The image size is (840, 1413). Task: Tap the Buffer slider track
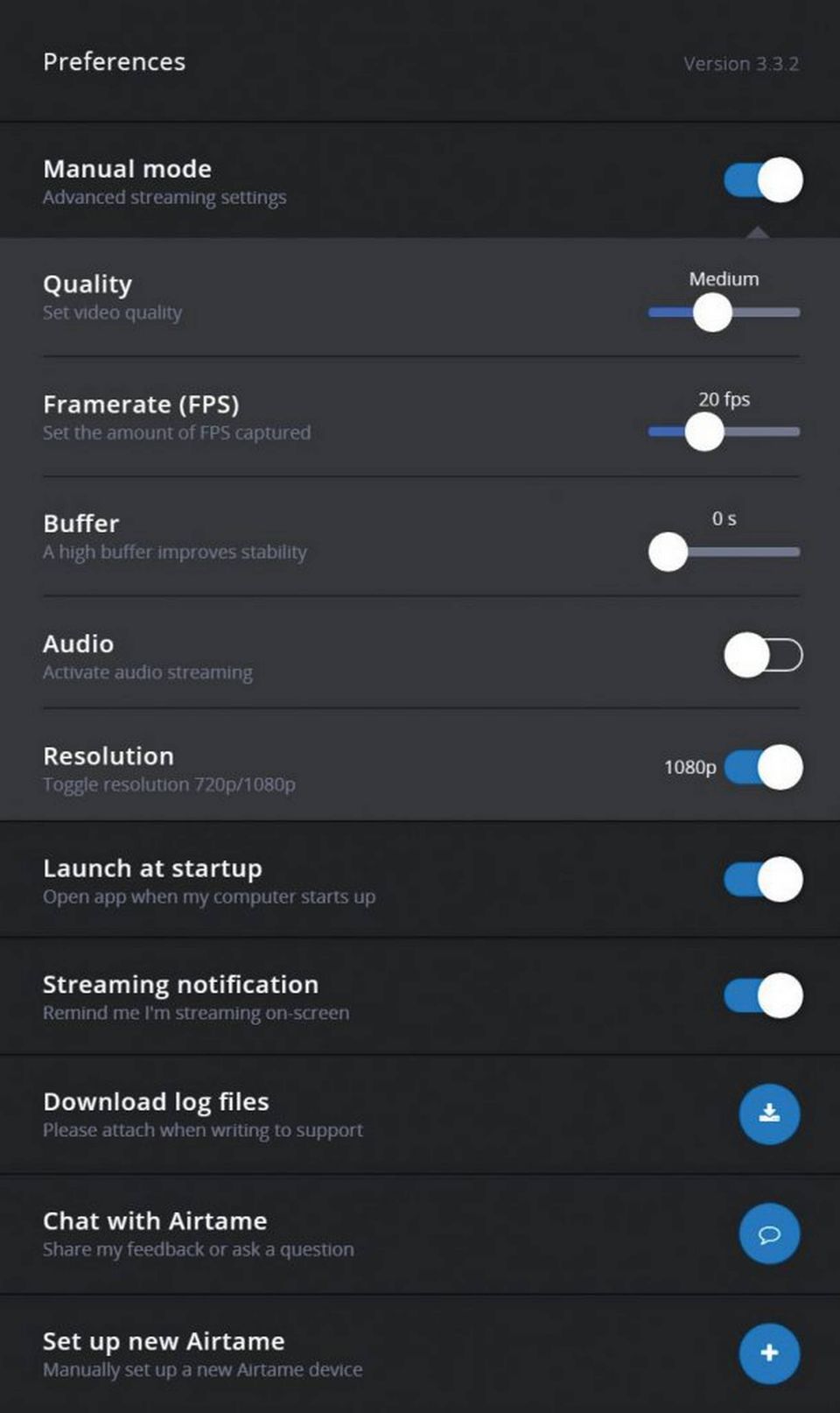point(724,552)
